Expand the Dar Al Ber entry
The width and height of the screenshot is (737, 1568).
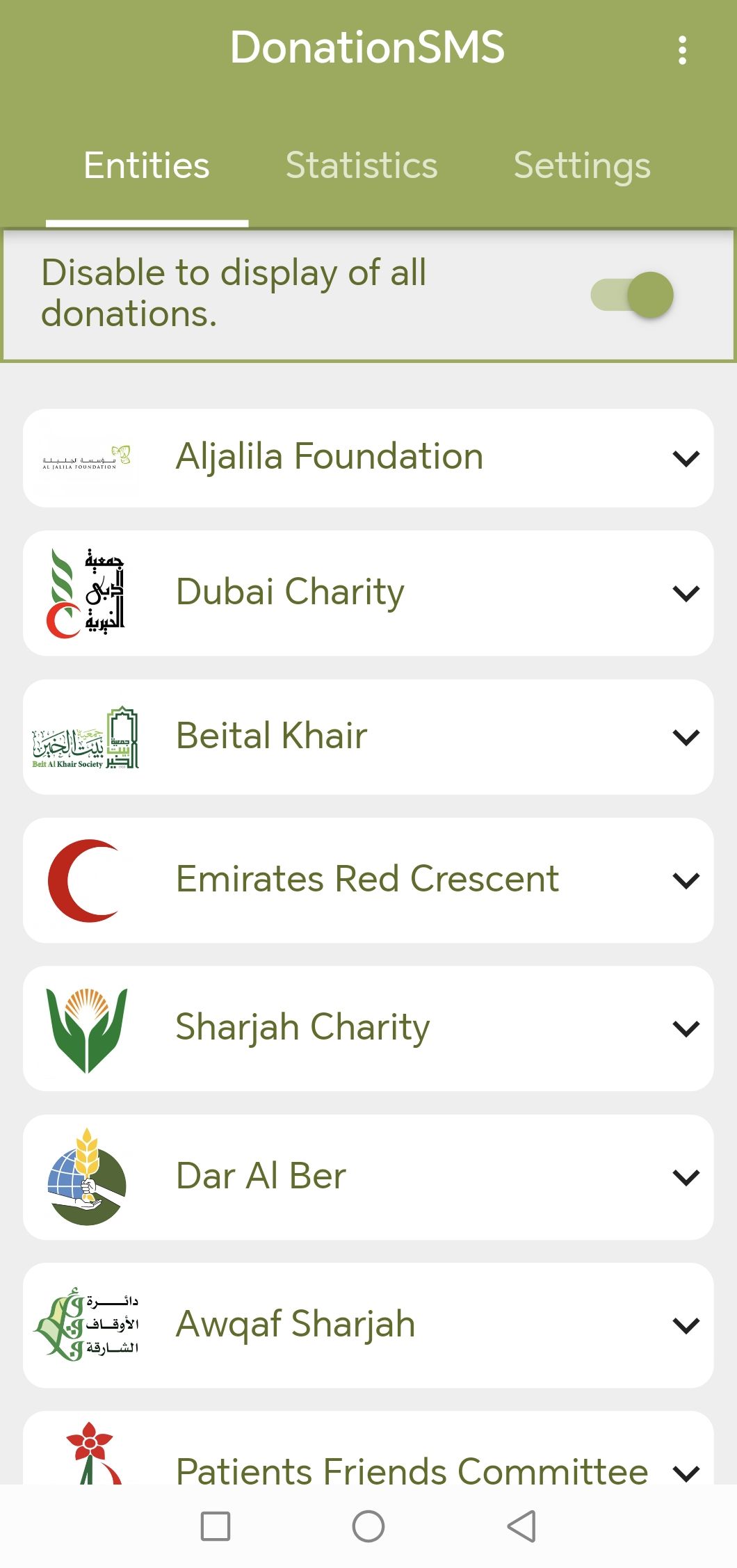point(686,1177)
